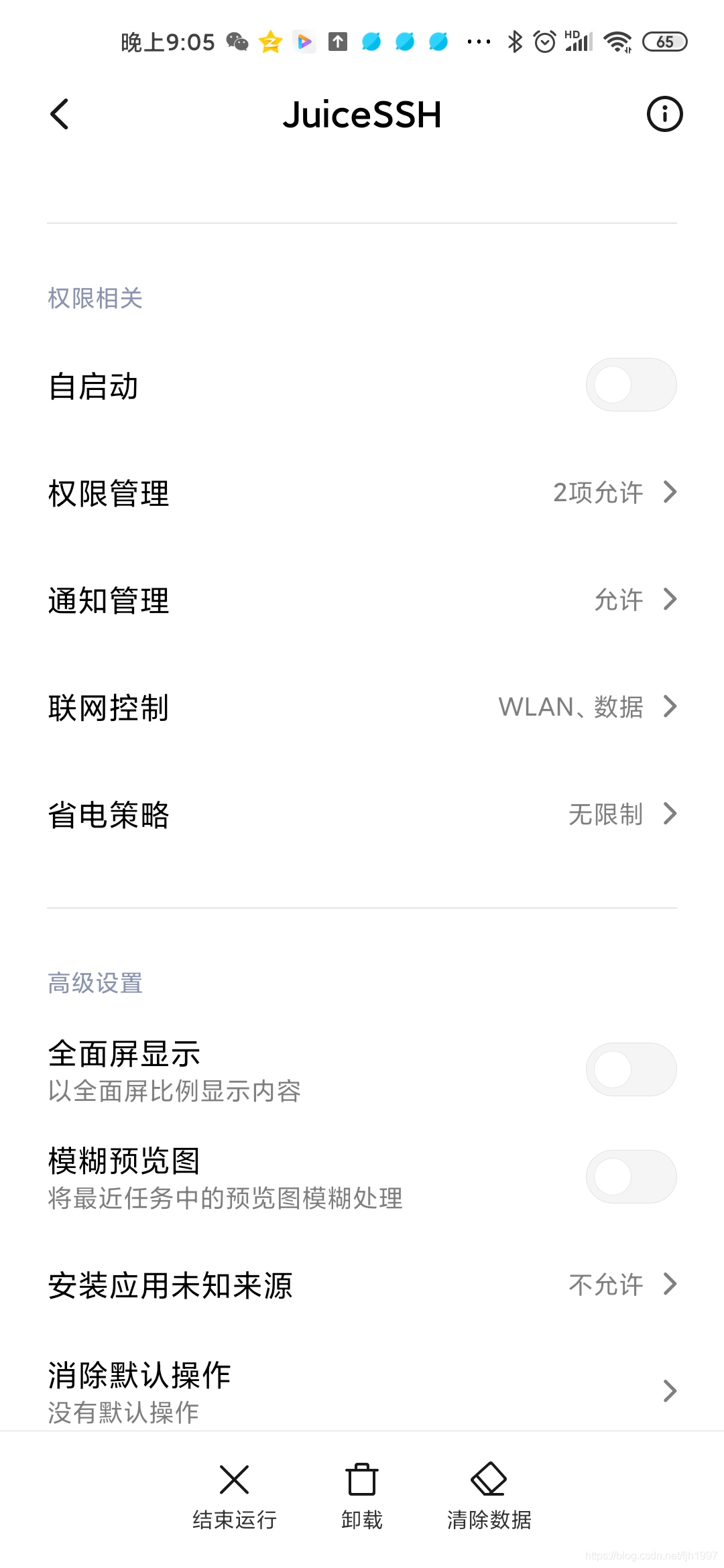The width and height of the screenshot is (724, 1568).
Task: Tap the Bluetooth status bar icon
Action: coord(515,41)
